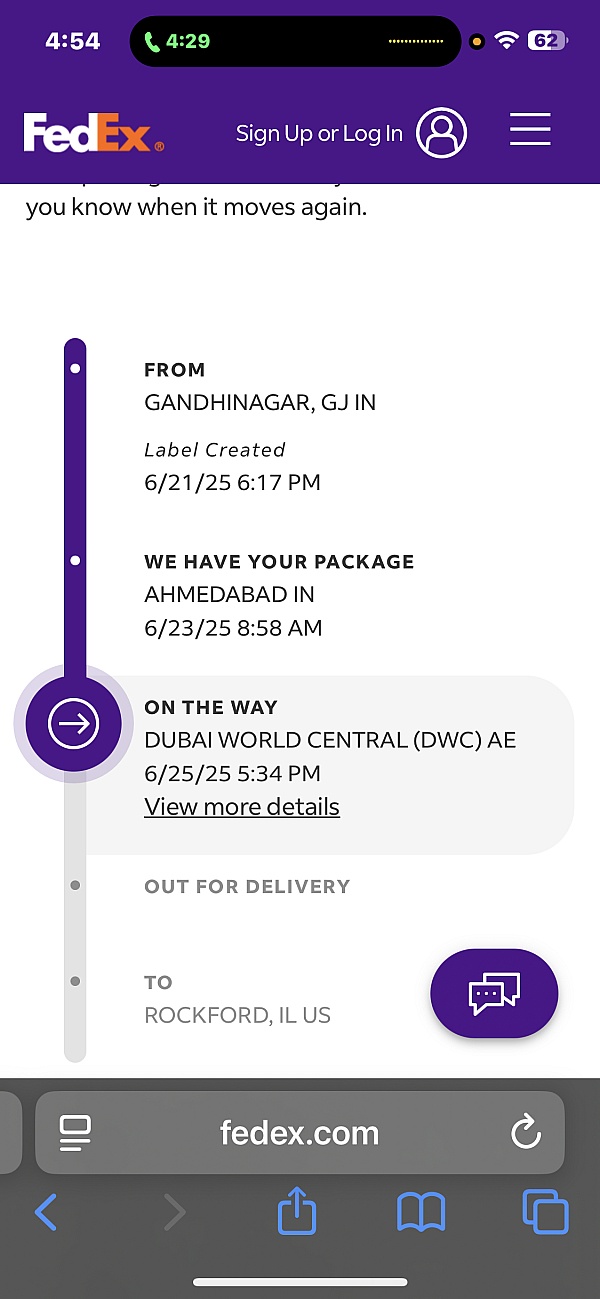
Task: Show all open Safari tabs
Action: pyautogui.click(x=545, y=1213)
